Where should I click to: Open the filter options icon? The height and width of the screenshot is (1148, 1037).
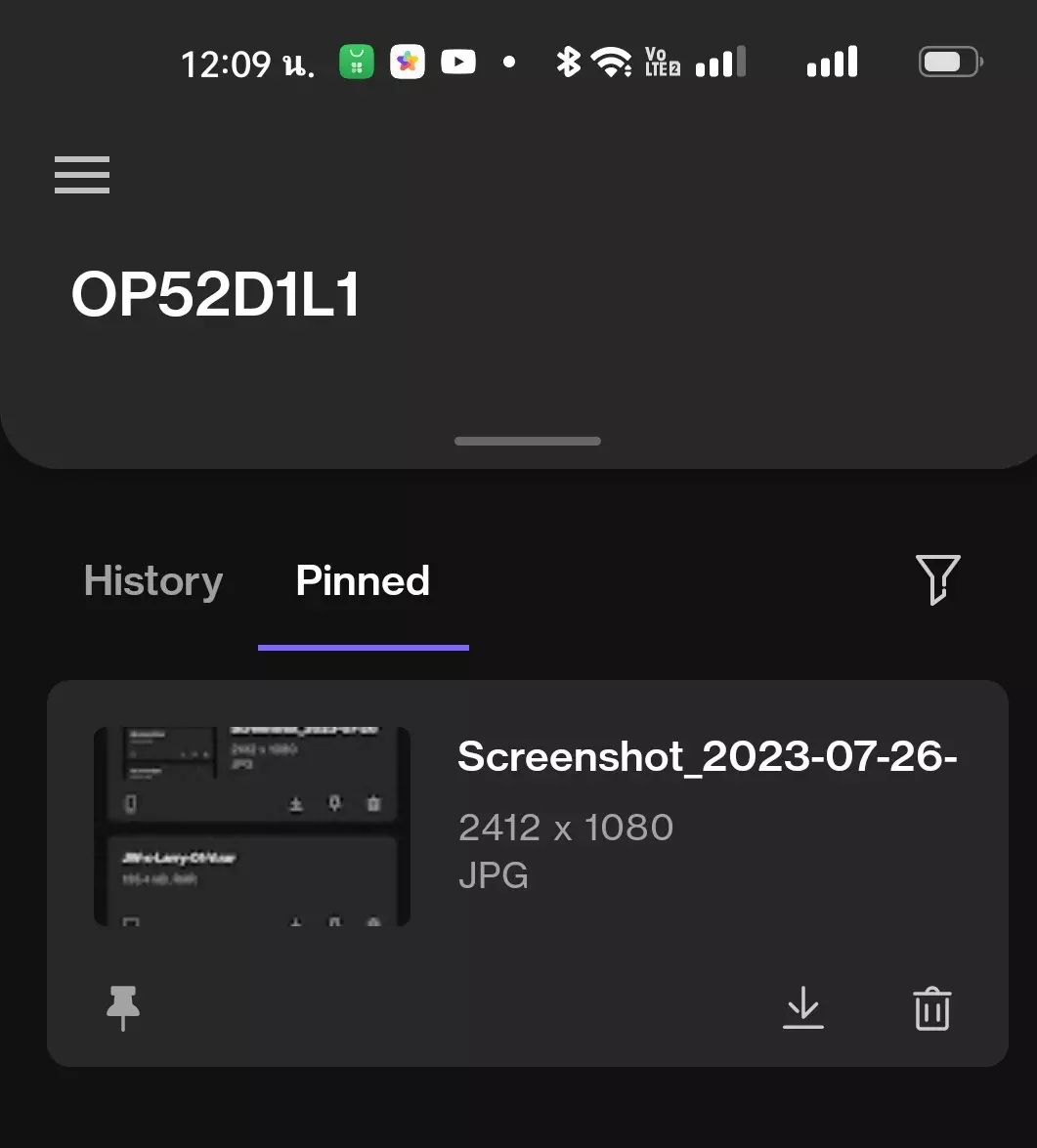tap(937, 579)
